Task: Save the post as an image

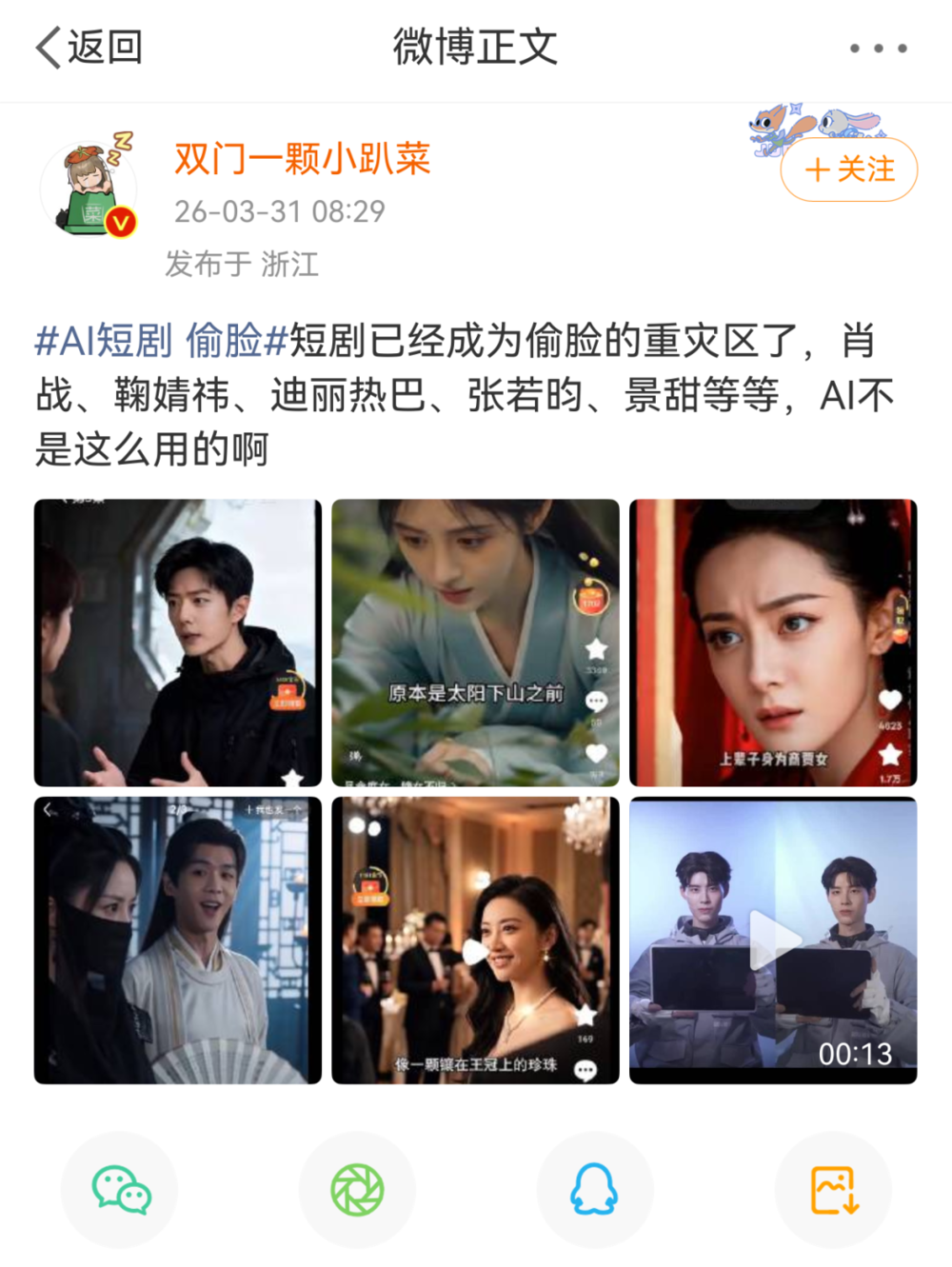Action: point(833,1190)
